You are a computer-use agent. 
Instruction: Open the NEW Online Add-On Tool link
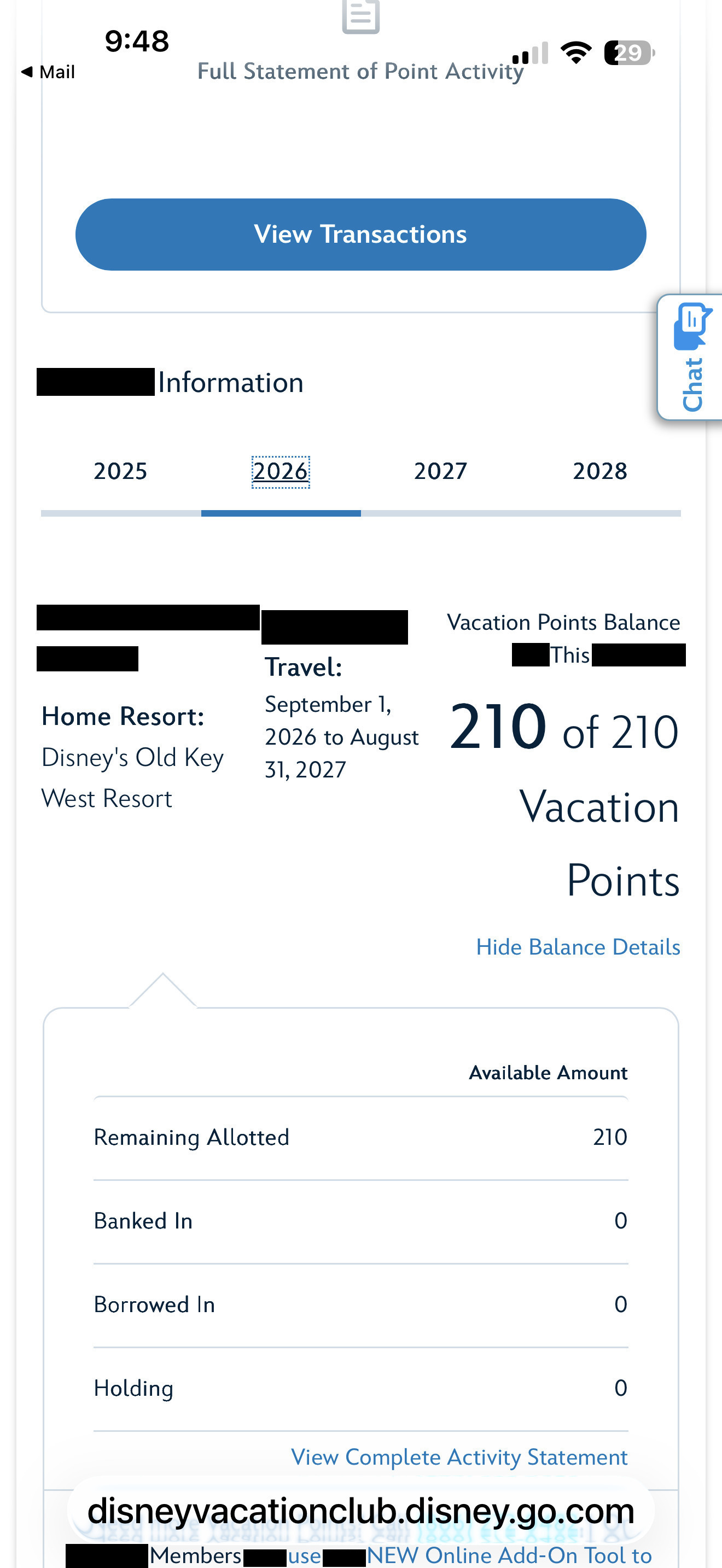(x=508, y=1555)
